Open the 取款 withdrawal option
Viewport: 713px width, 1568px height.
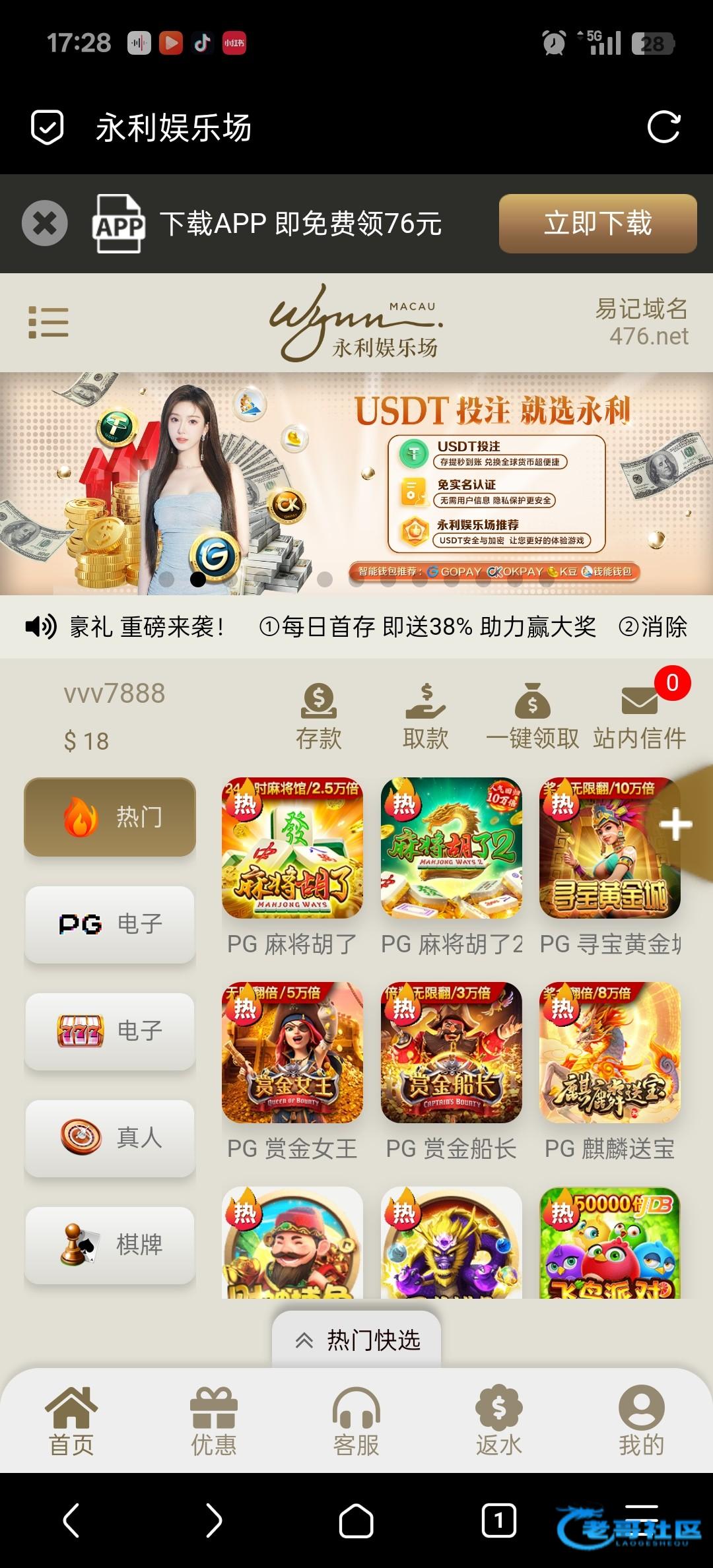[426, 717]
